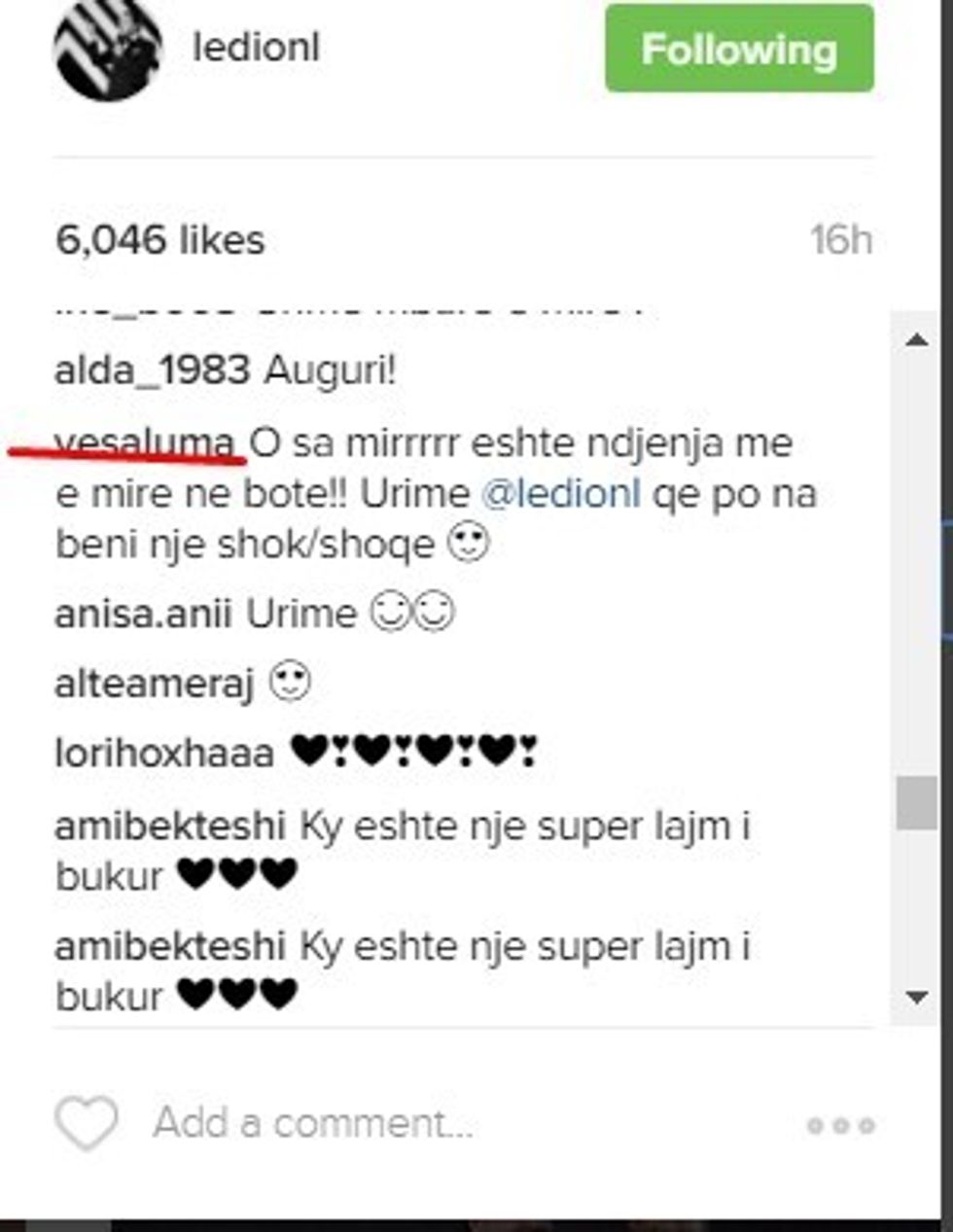Visit vesaluma's profile from the comment

(x=145, y=443)
